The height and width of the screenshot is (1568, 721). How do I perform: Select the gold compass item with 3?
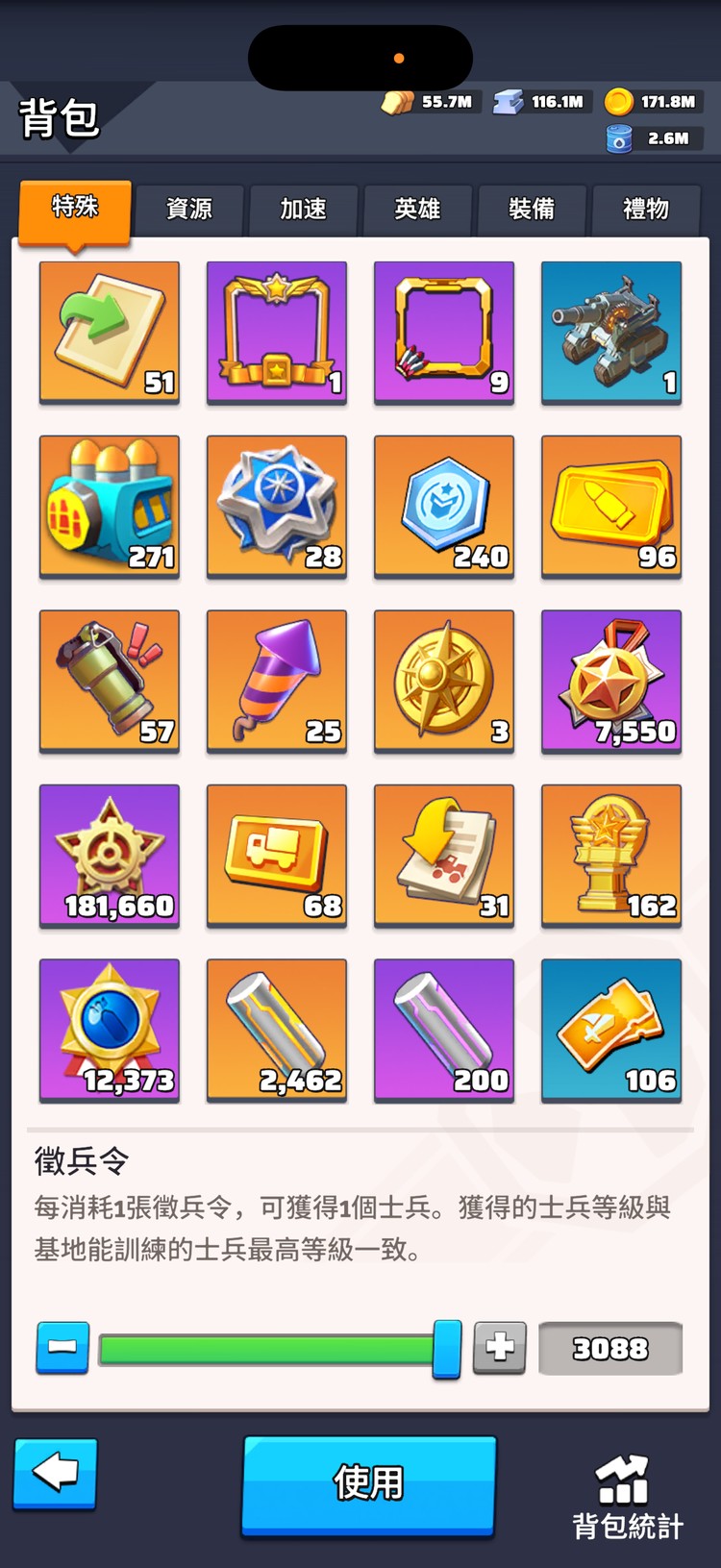[444, 681]
